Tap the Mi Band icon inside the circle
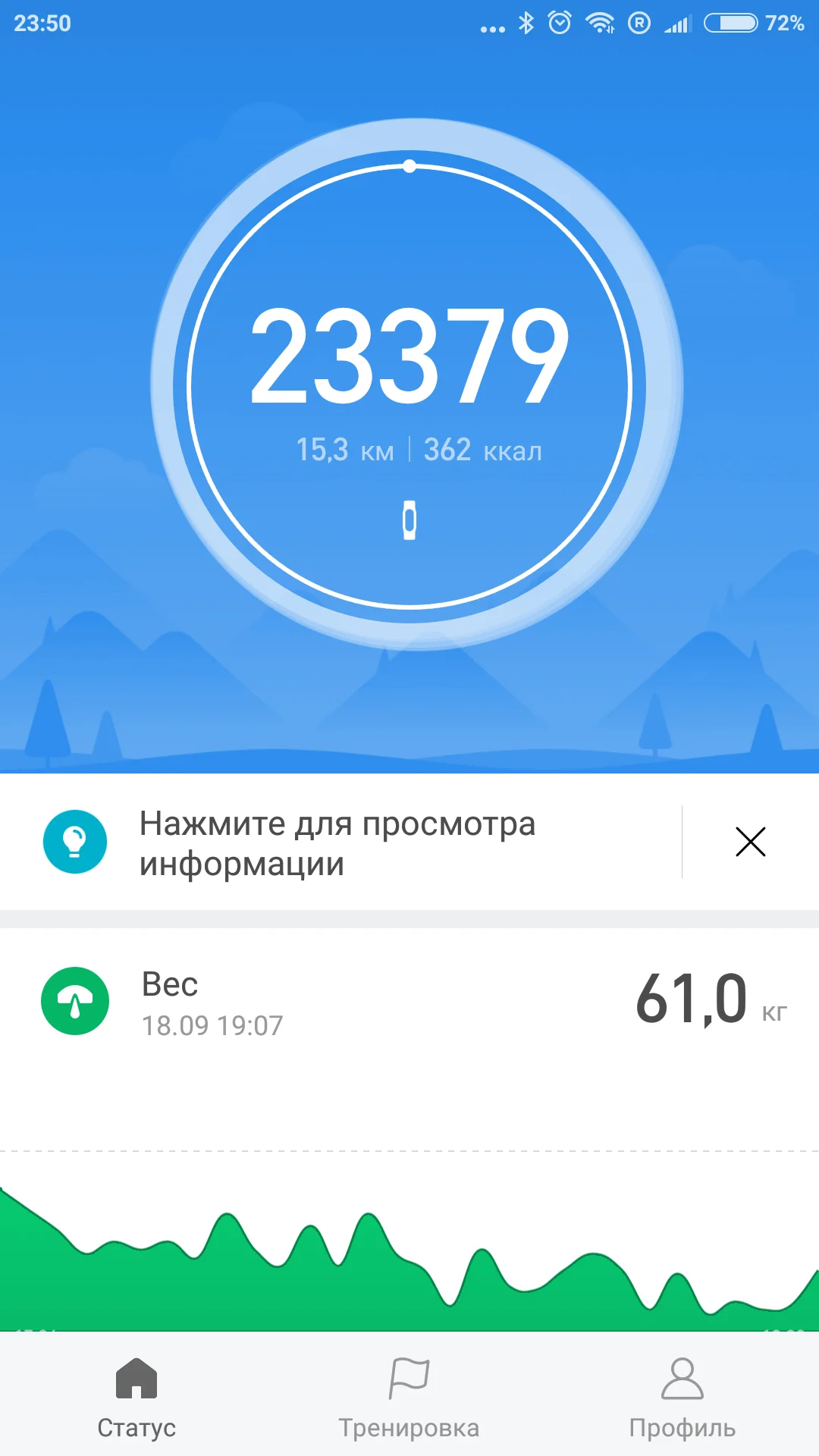 pos(409,520)
